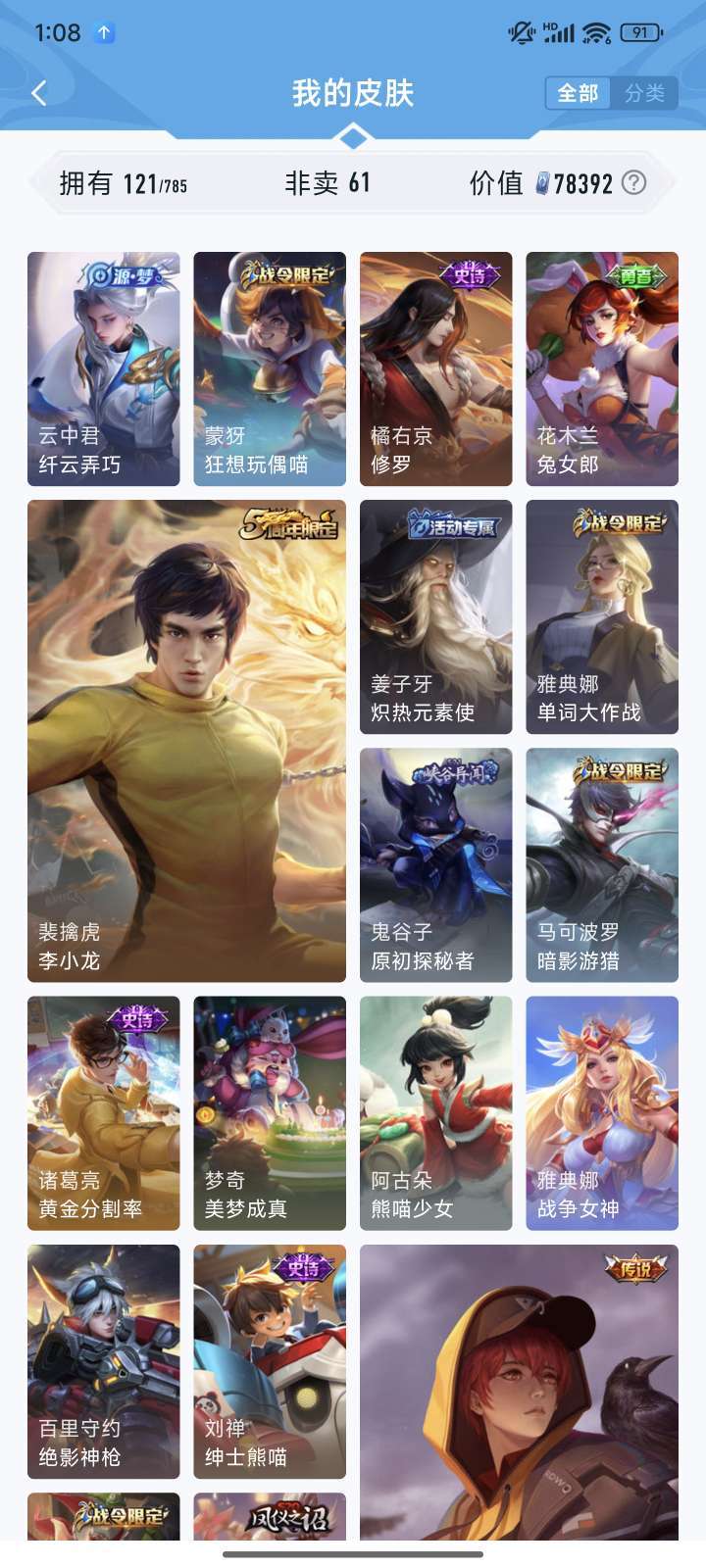View the 诸葛亮 黄金分割率 skin

[x=104, y=1113]
